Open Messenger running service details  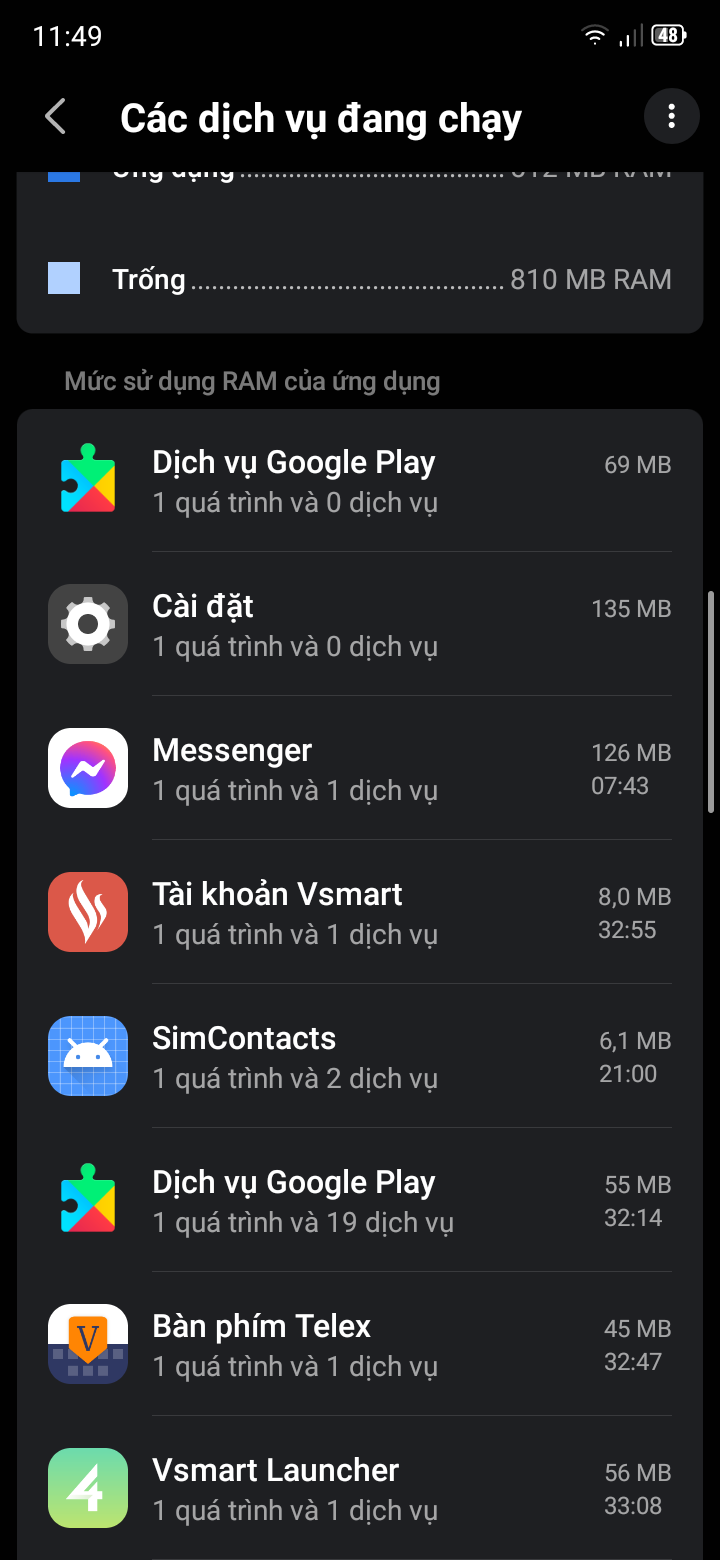360,769
